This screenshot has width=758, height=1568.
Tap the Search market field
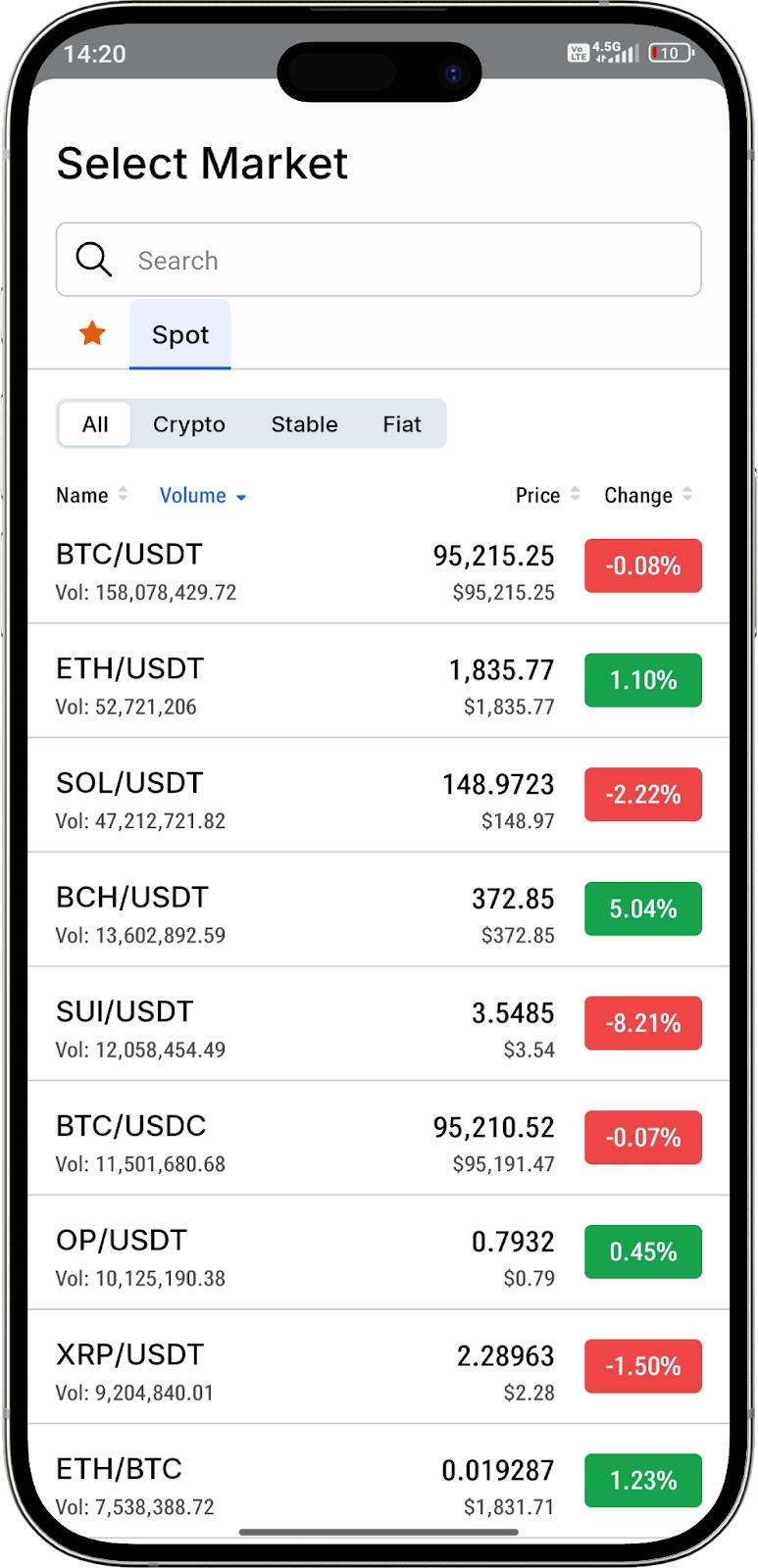pos(379,260)
